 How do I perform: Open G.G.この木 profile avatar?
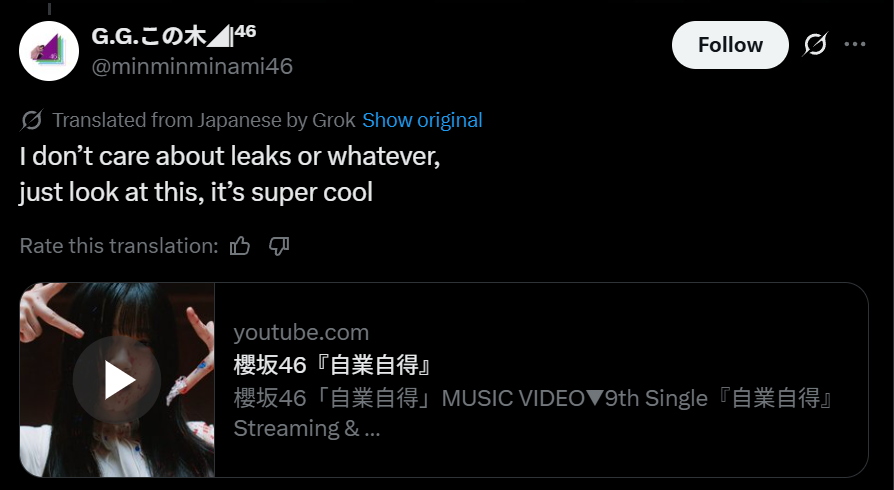point(49,51)
